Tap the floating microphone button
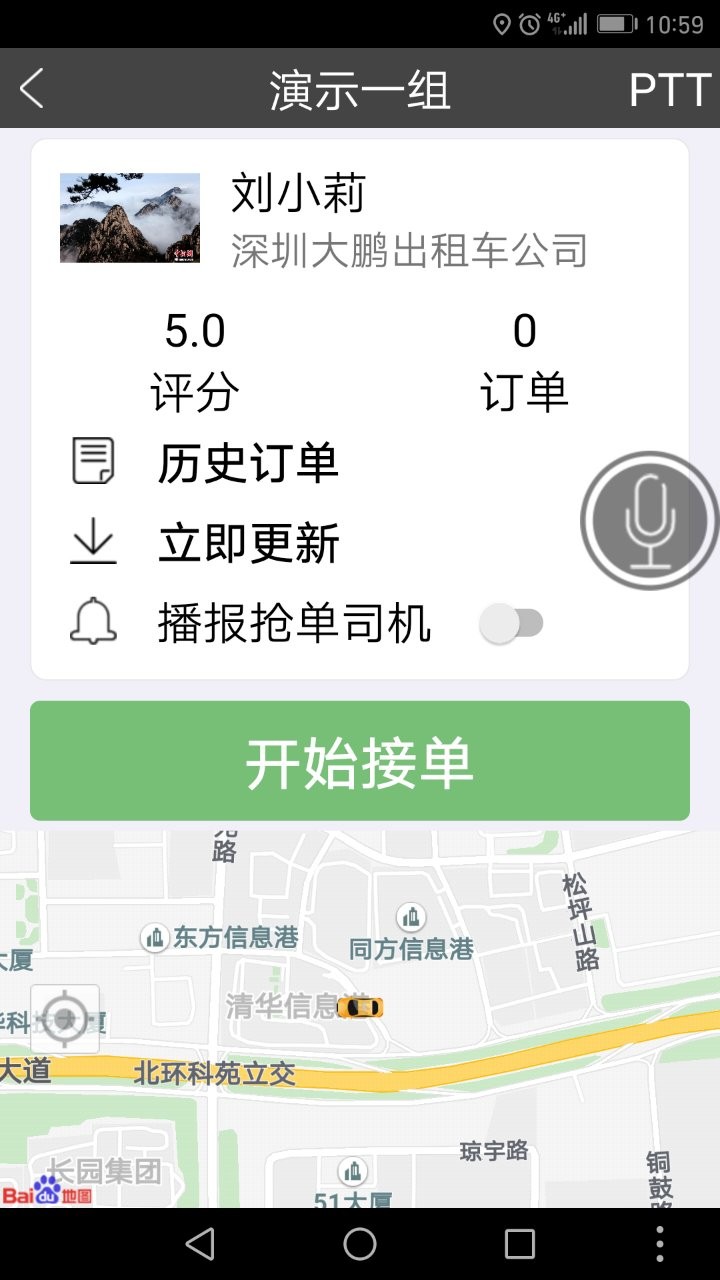This screenshot has height=1280, width=720. [x=650, y=520]
